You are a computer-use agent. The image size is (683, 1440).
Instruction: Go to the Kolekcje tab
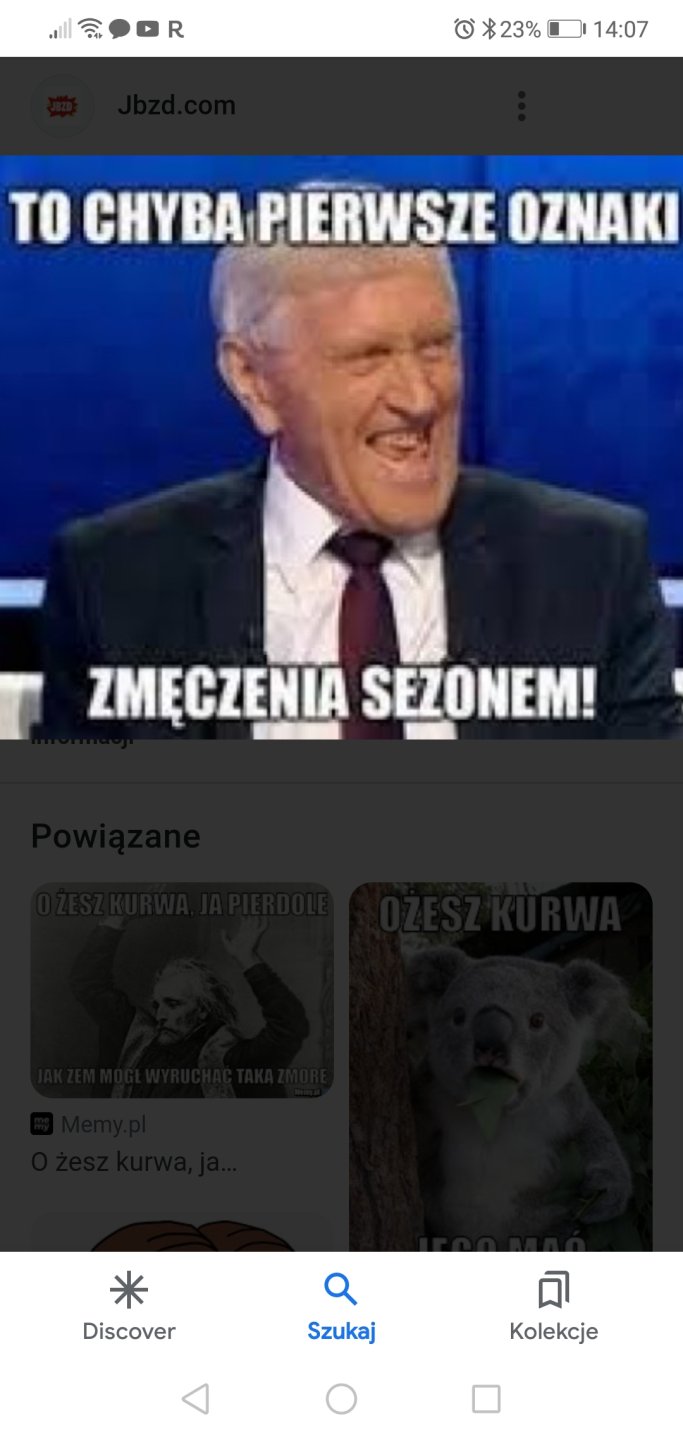coord(553,1307)
